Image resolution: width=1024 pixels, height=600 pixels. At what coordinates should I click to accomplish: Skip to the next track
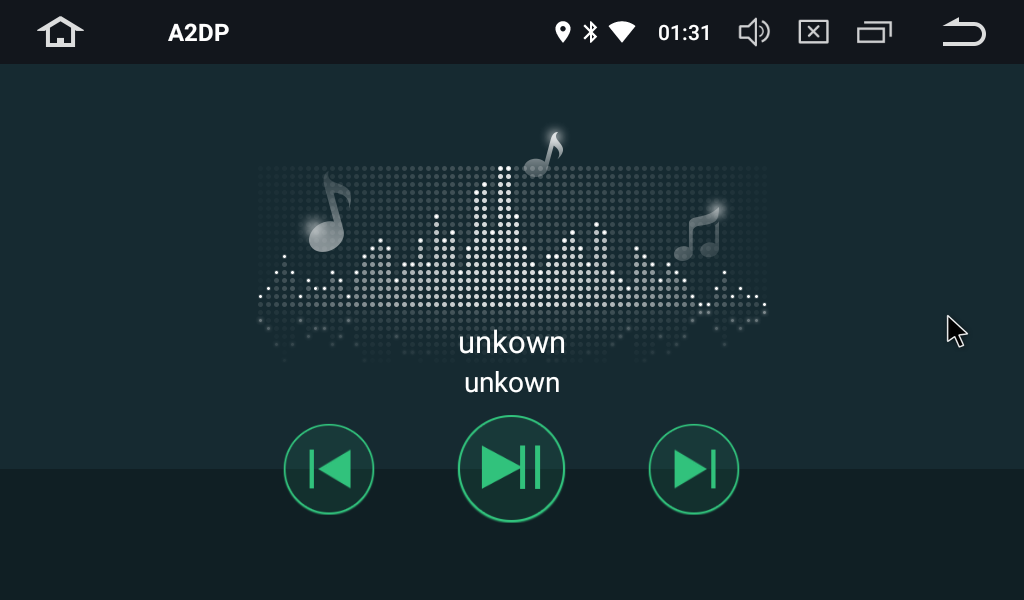694,469
